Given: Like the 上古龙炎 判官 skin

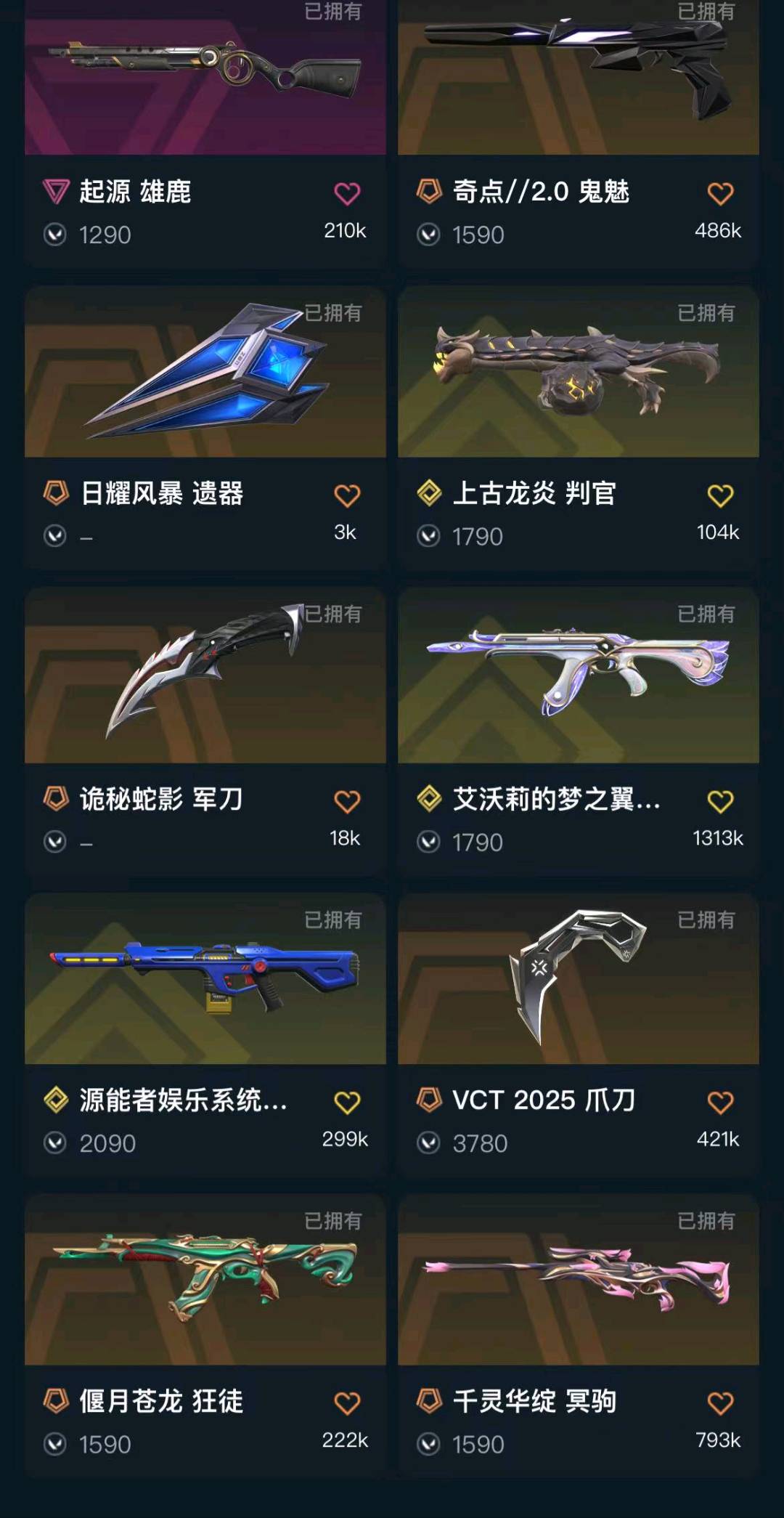Looking at the screenshot, I should 720,496.
